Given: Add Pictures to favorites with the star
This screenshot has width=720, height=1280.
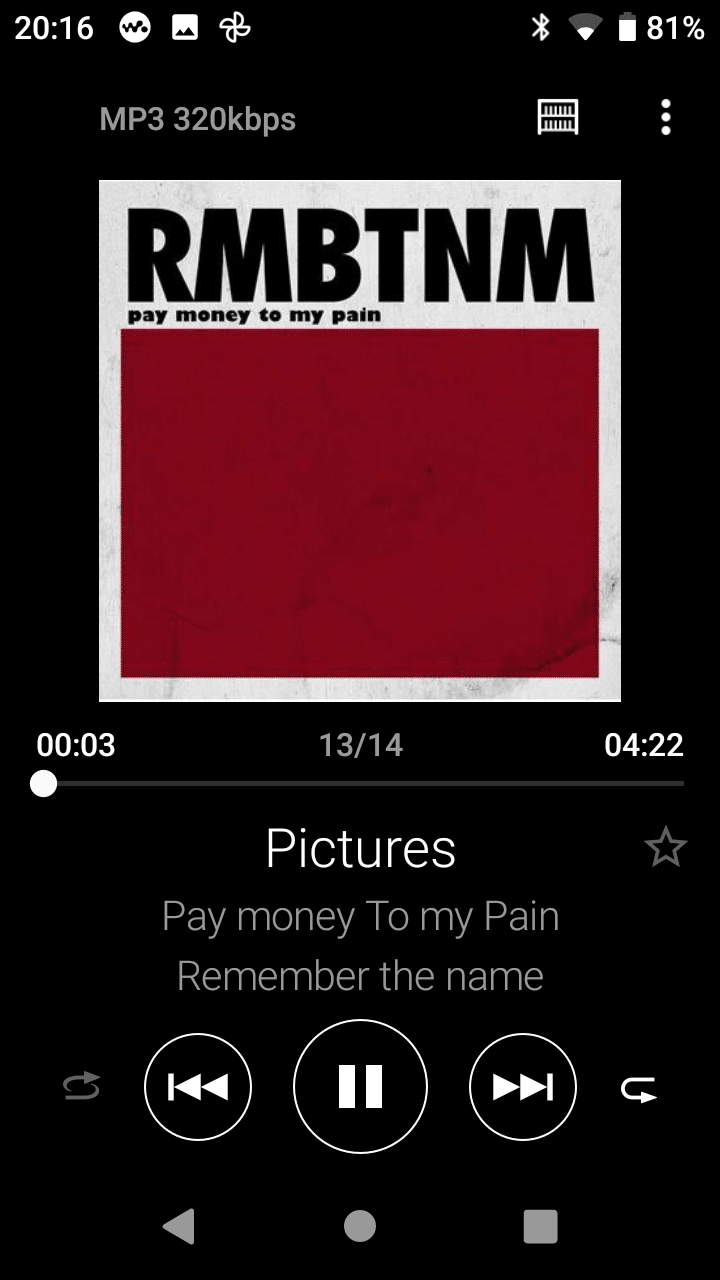Looking at the screenshot, I should [665, 849].
